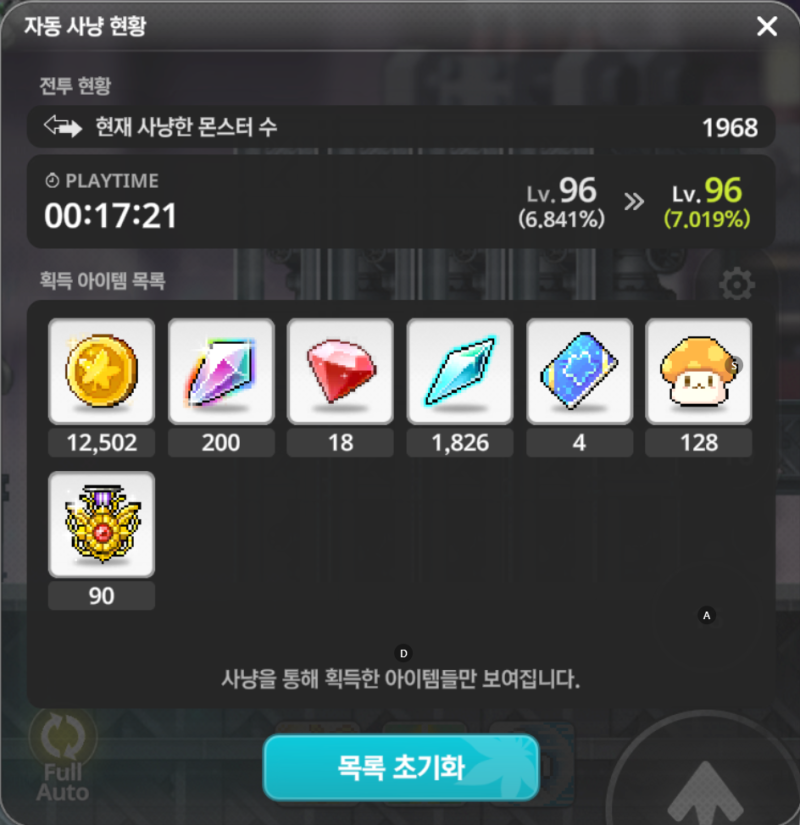This screenshot has width=800, height=825.
Task: Select the cyan crystal item tile
Action: tap(460, 371)
